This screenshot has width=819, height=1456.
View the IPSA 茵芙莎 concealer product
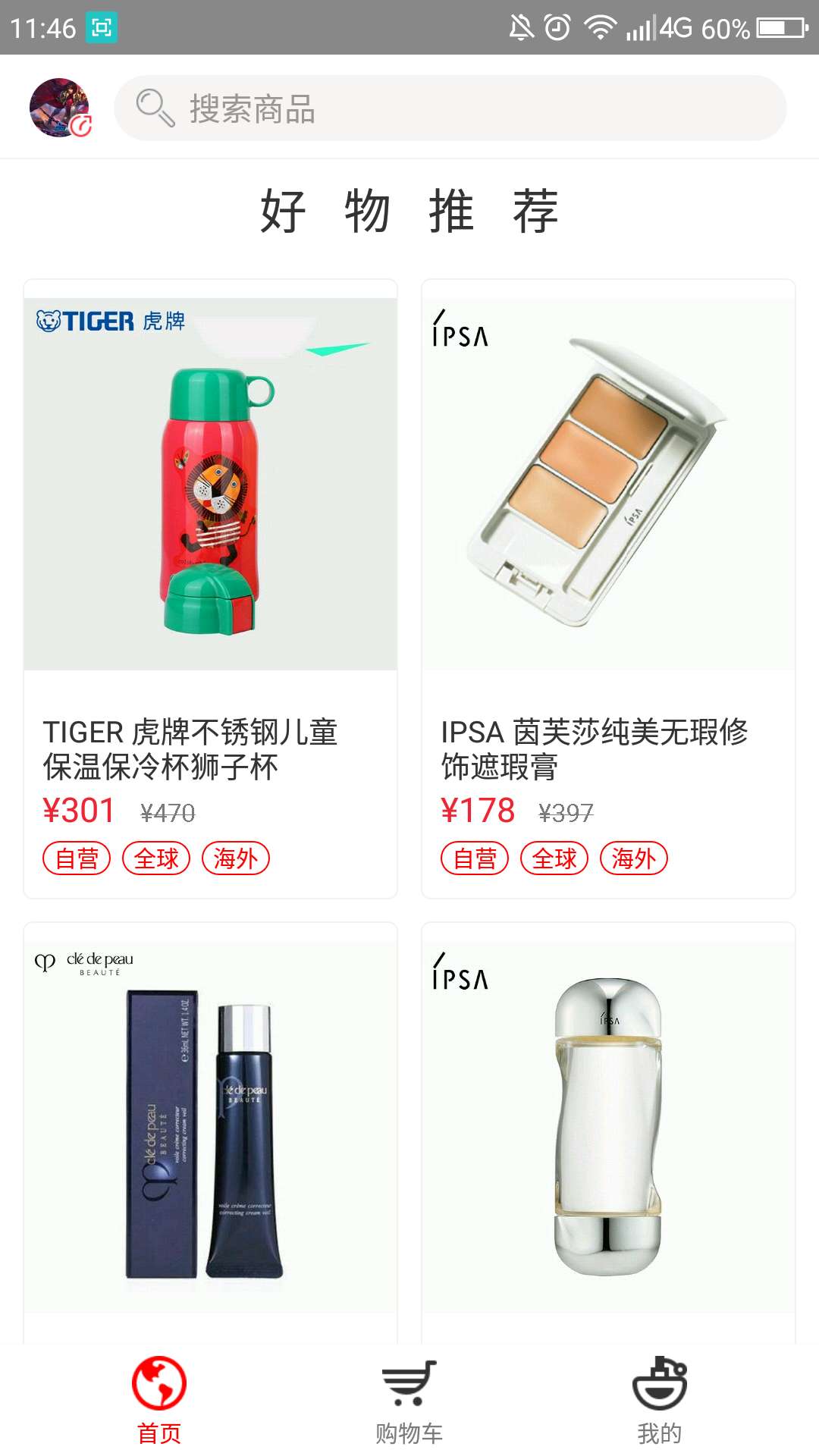pos(608,588)
